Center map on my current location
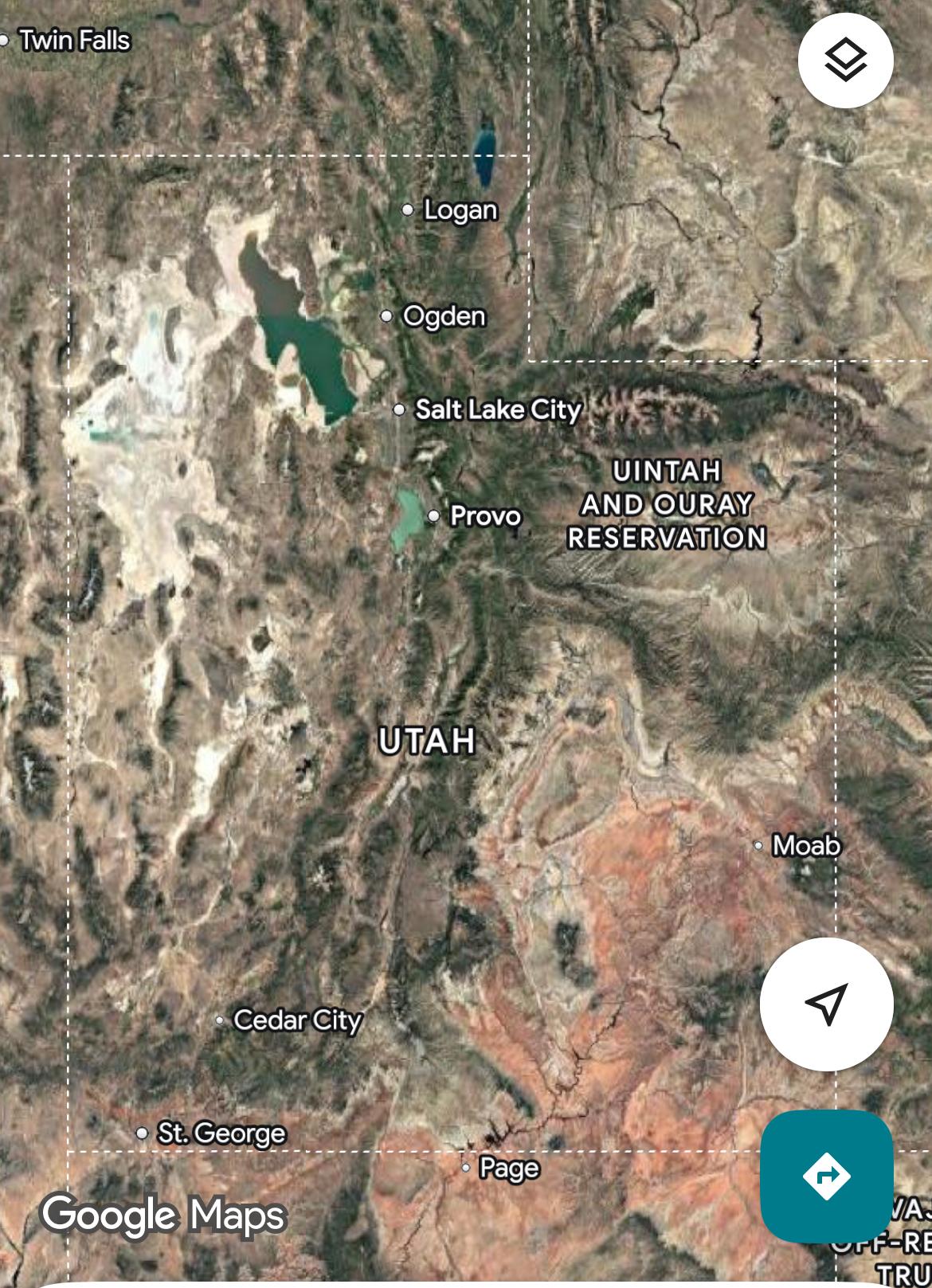 (x=826, y=1004)
